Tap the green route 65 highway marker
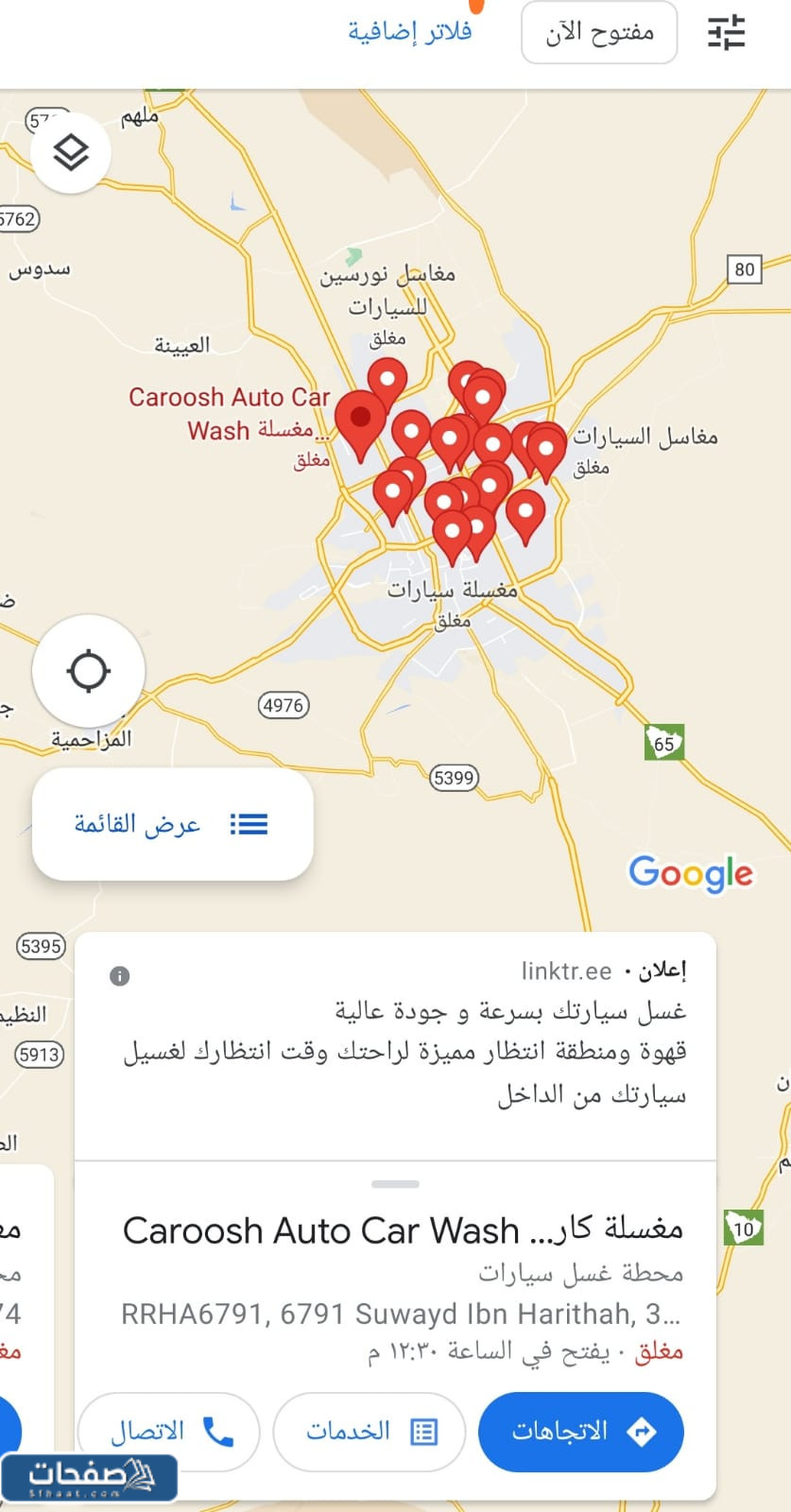 click(x=665, y=743)
